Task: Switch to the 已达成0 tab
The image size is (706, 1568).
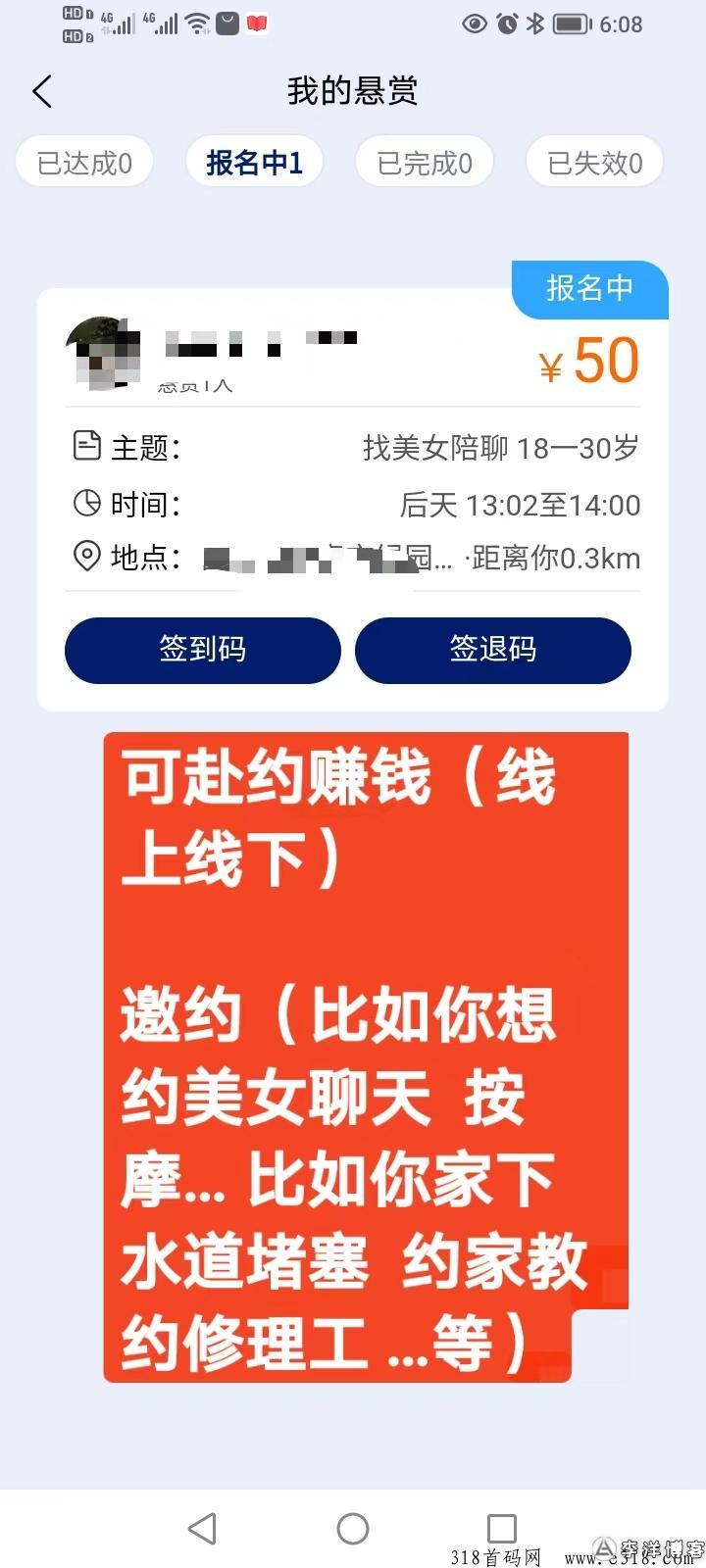Action: 84,163
